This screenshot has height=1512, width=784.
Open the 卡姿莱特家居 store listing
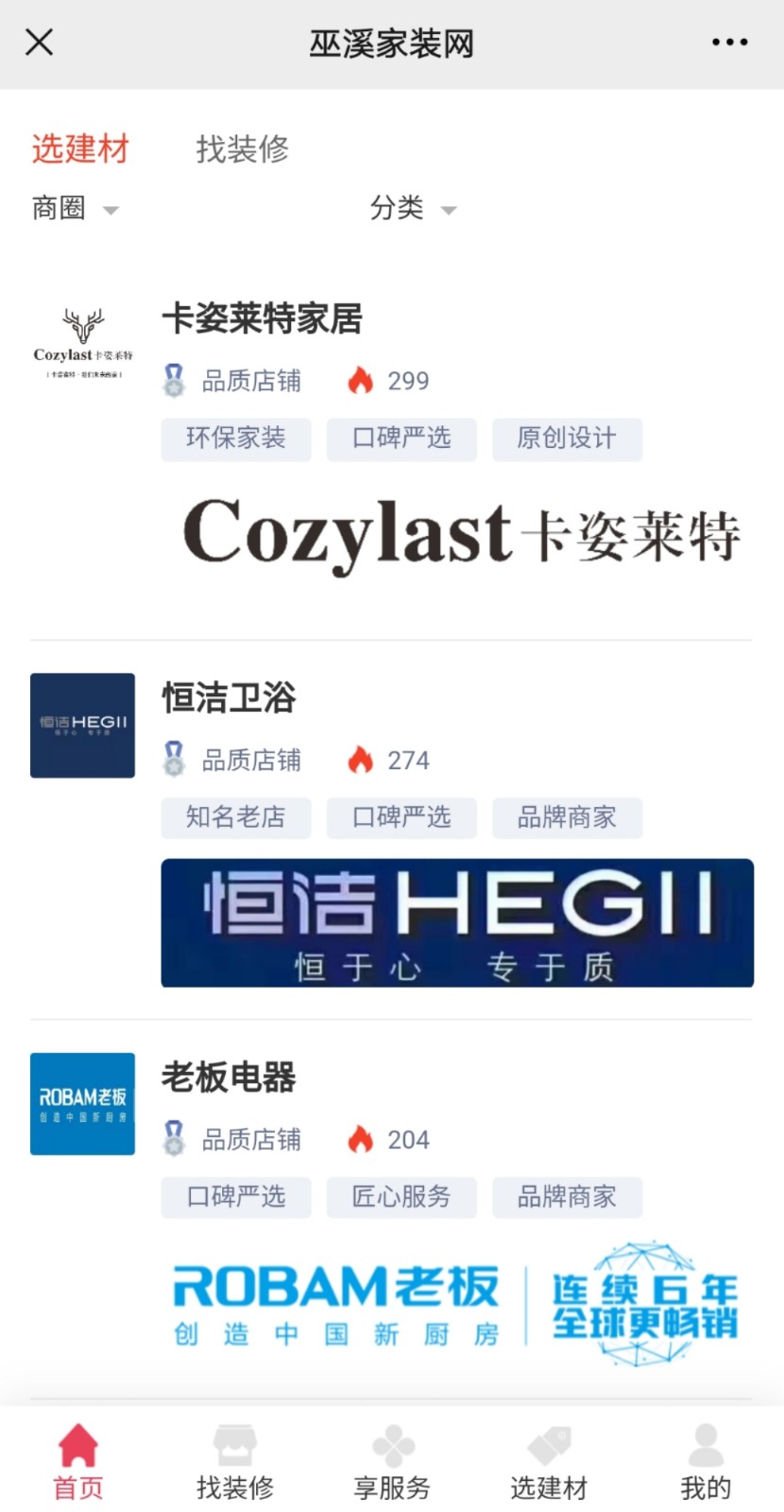click(263, 319)
